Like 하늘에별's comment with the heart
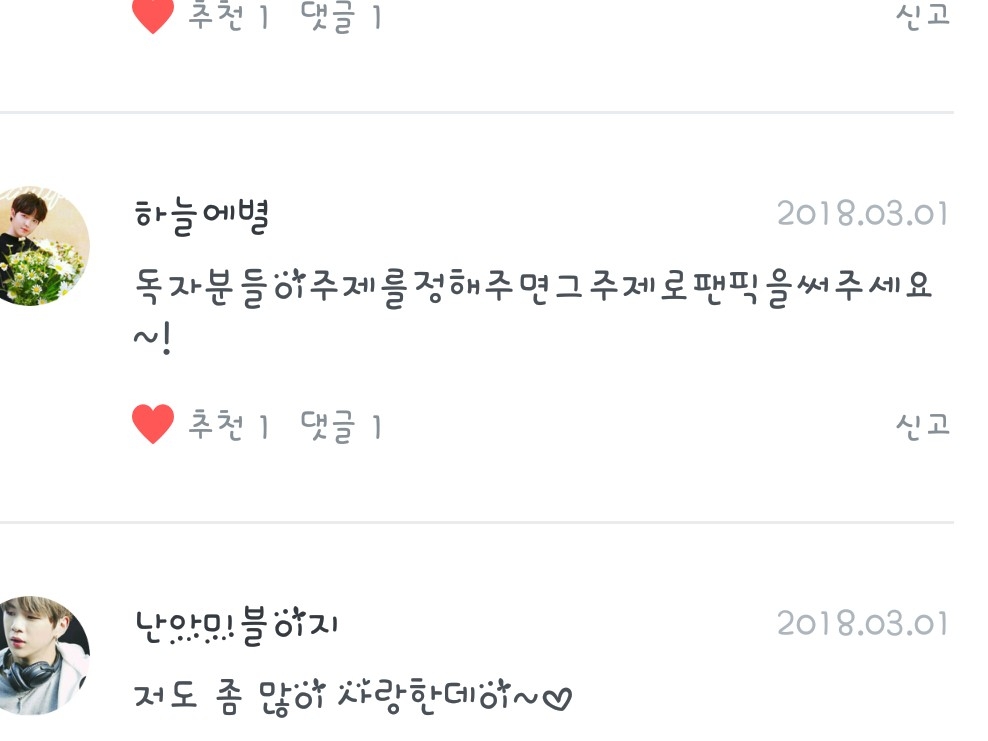Image resolution: width=988 pixels, height=741 pixels. pos(153,425)
